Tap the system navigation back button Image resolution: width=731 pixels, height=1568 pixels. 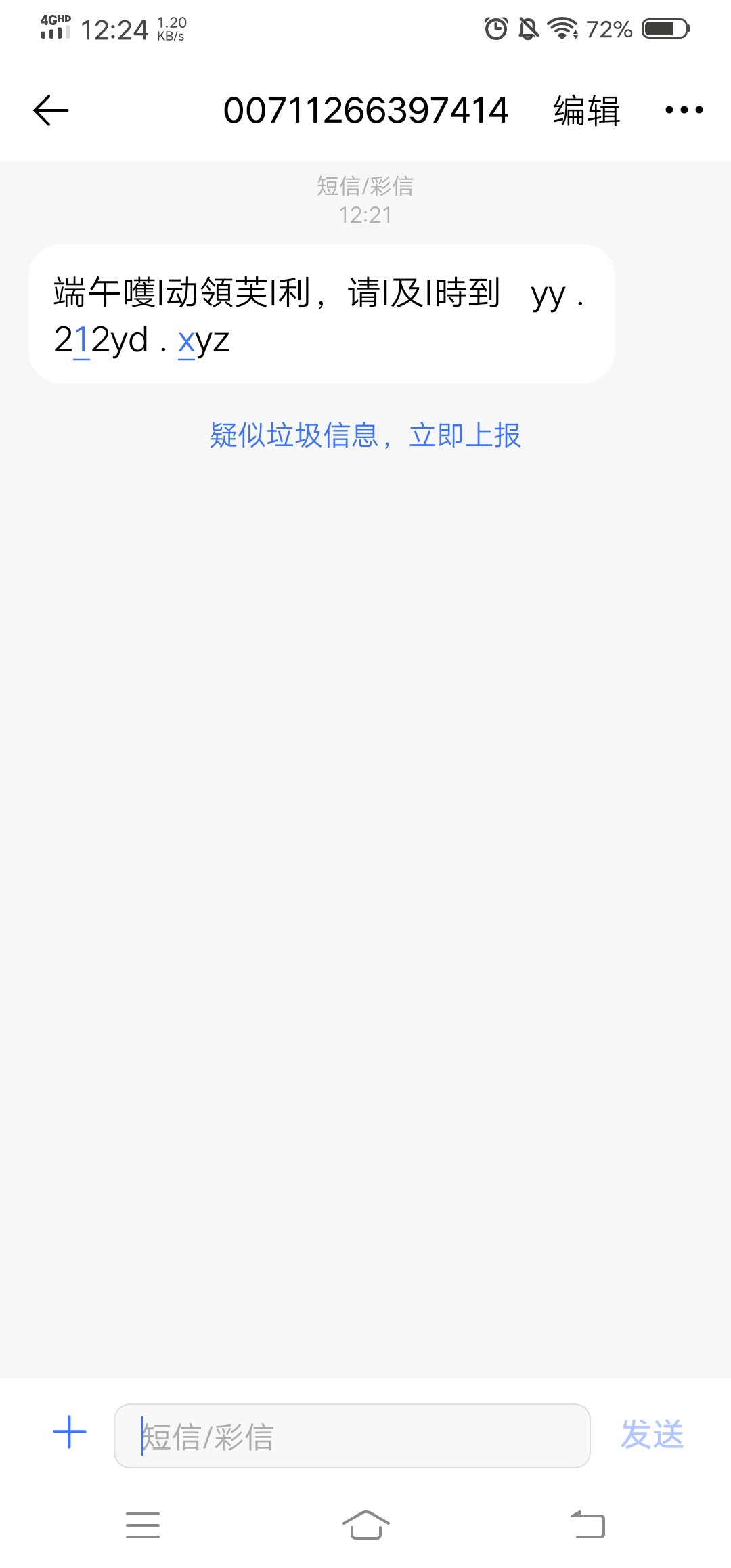click(x=588, y=1525)
